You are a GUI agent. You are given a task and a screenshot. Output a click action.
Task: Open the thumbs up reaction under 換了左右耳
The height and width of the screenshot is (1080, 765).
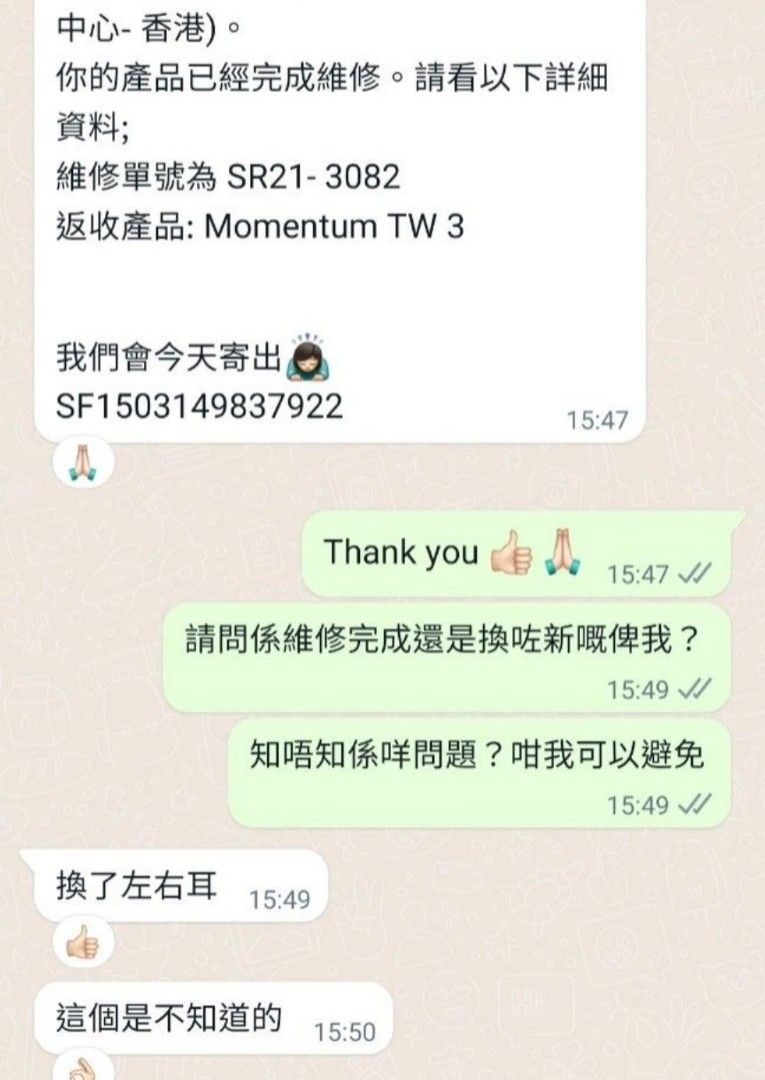tap(84, 943)
